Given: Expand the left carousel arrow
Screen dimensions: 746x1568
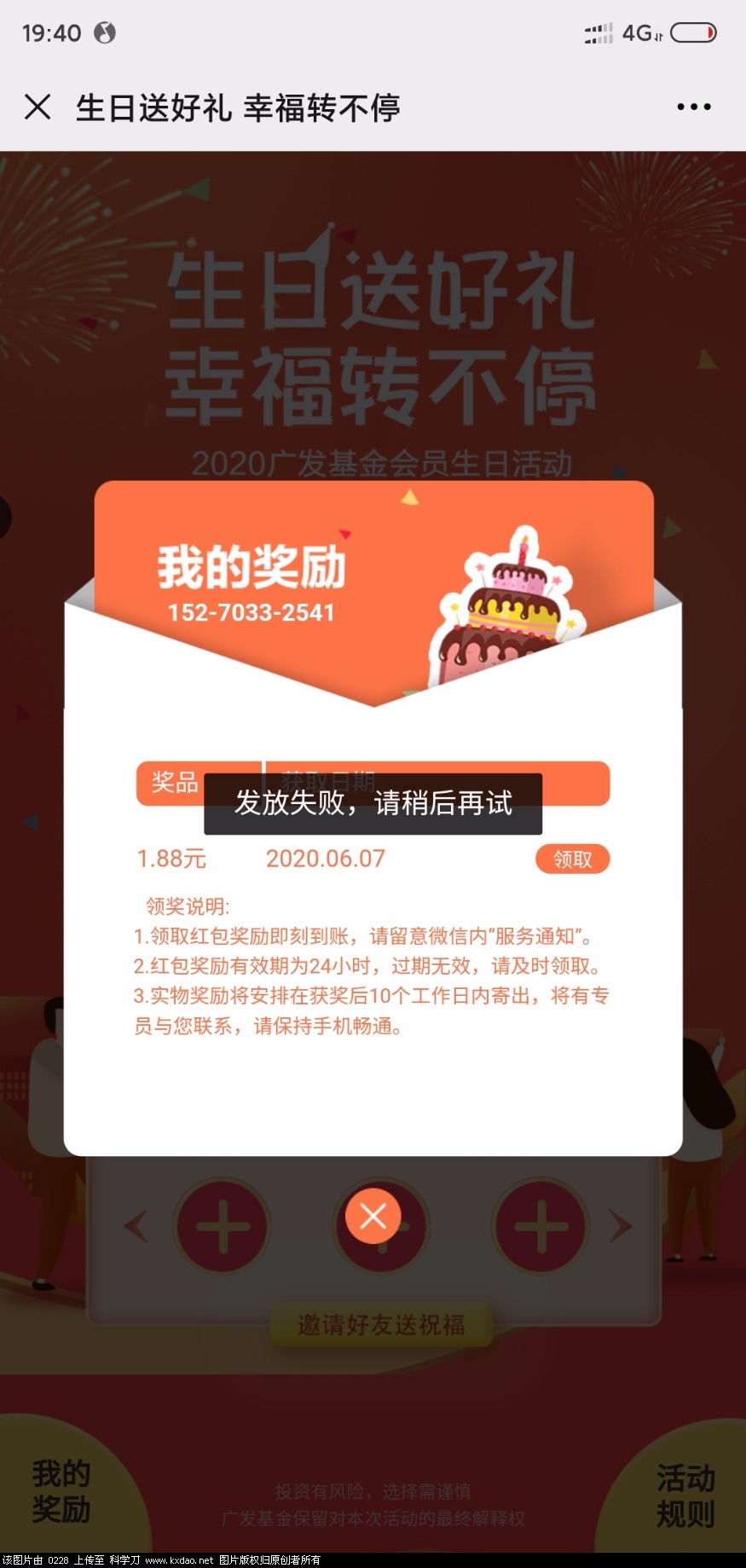Looking at the screenshot, I should pyautogui.click(x=138, y=1225).
